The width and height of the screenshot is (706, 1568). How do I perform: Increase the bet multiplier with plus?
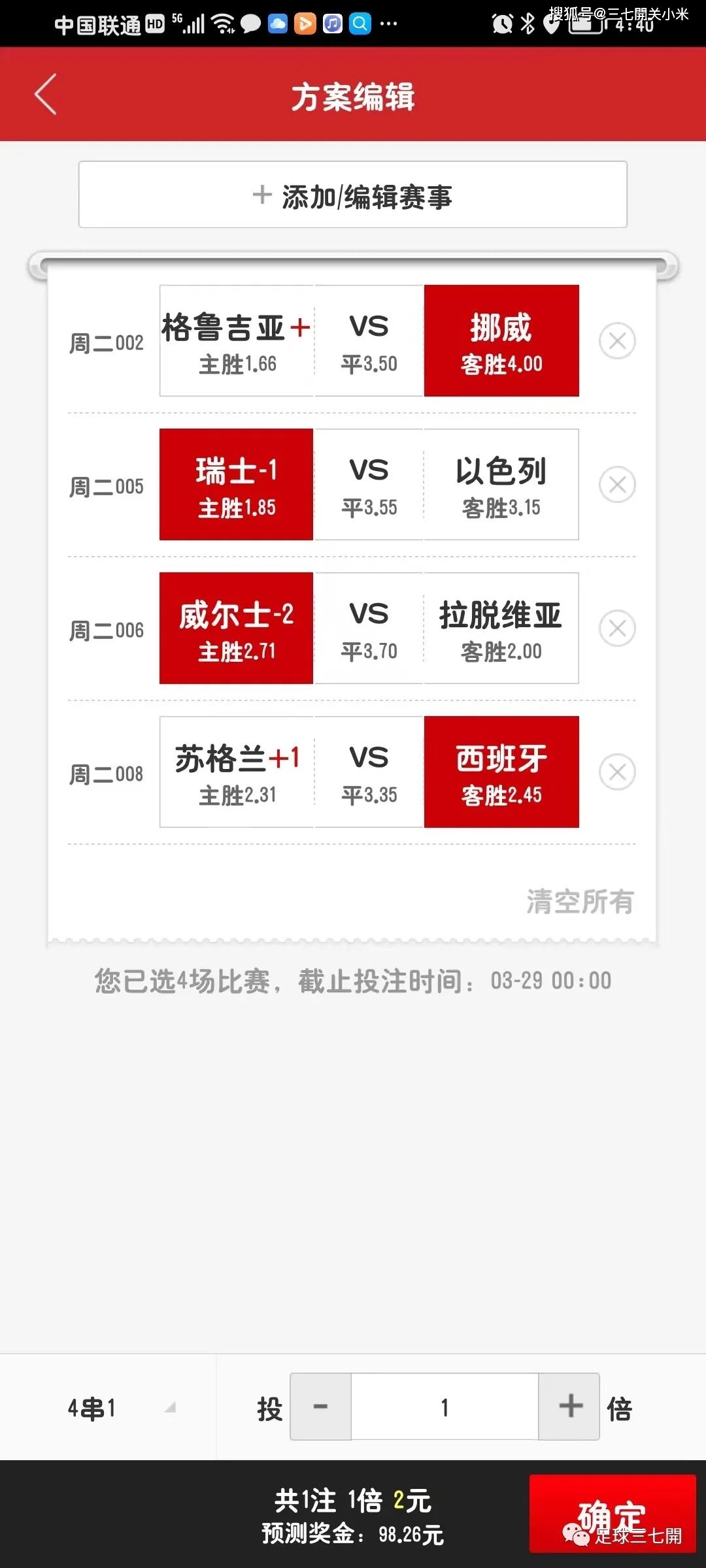[569, 1407]
